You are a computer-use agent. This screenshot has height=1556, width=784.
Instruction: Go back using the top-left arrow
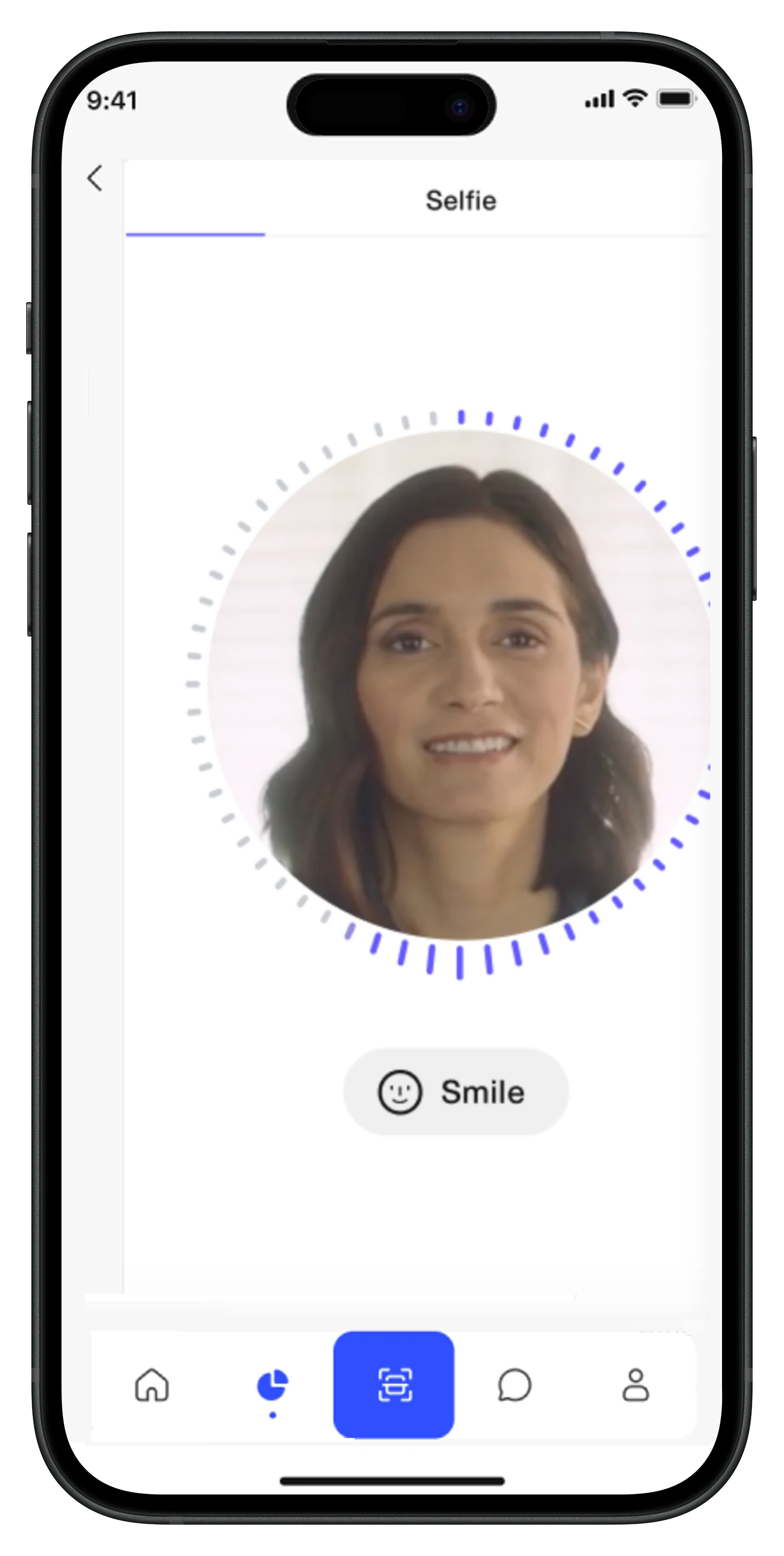click(95, 178)
